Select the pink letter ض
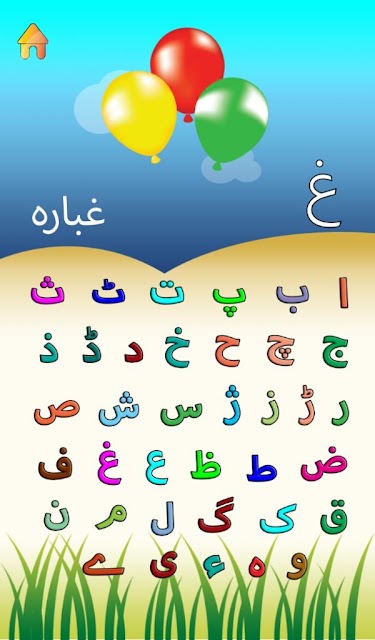This screenshot has width=375, height=640. pyautogui.click(x=324, y=466)
